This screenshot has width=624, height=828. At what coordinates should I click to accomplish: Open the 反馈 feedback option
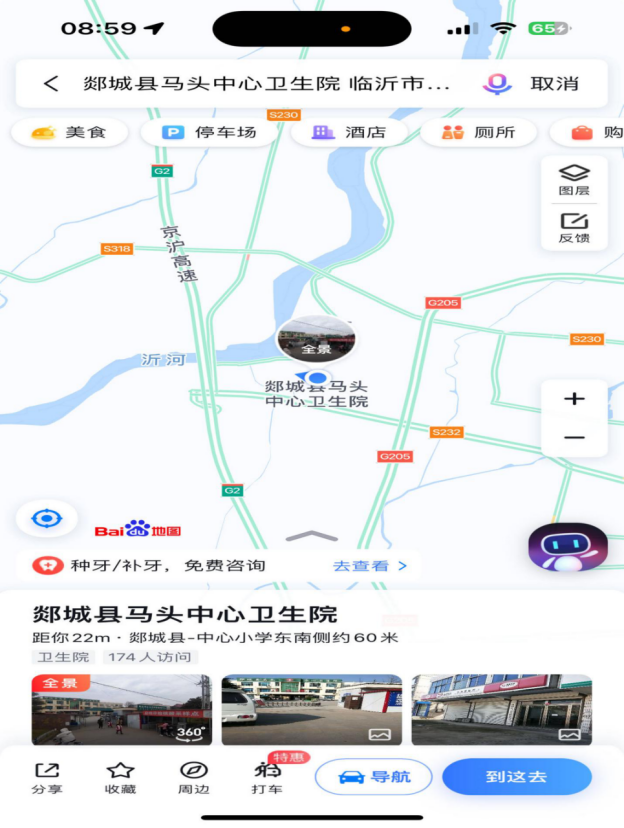click(574, 228)
